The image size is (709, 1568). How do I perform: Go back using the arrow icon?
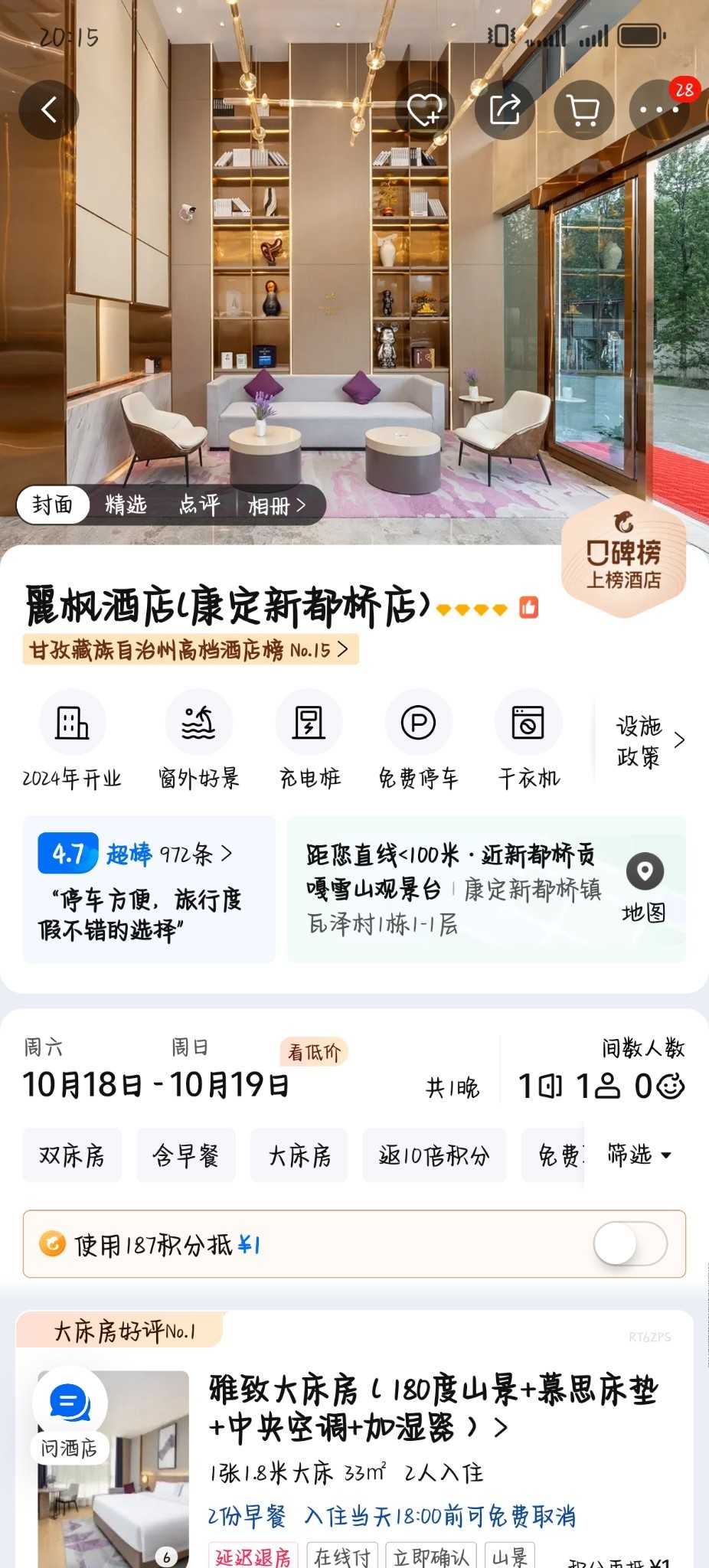[49, 110]
